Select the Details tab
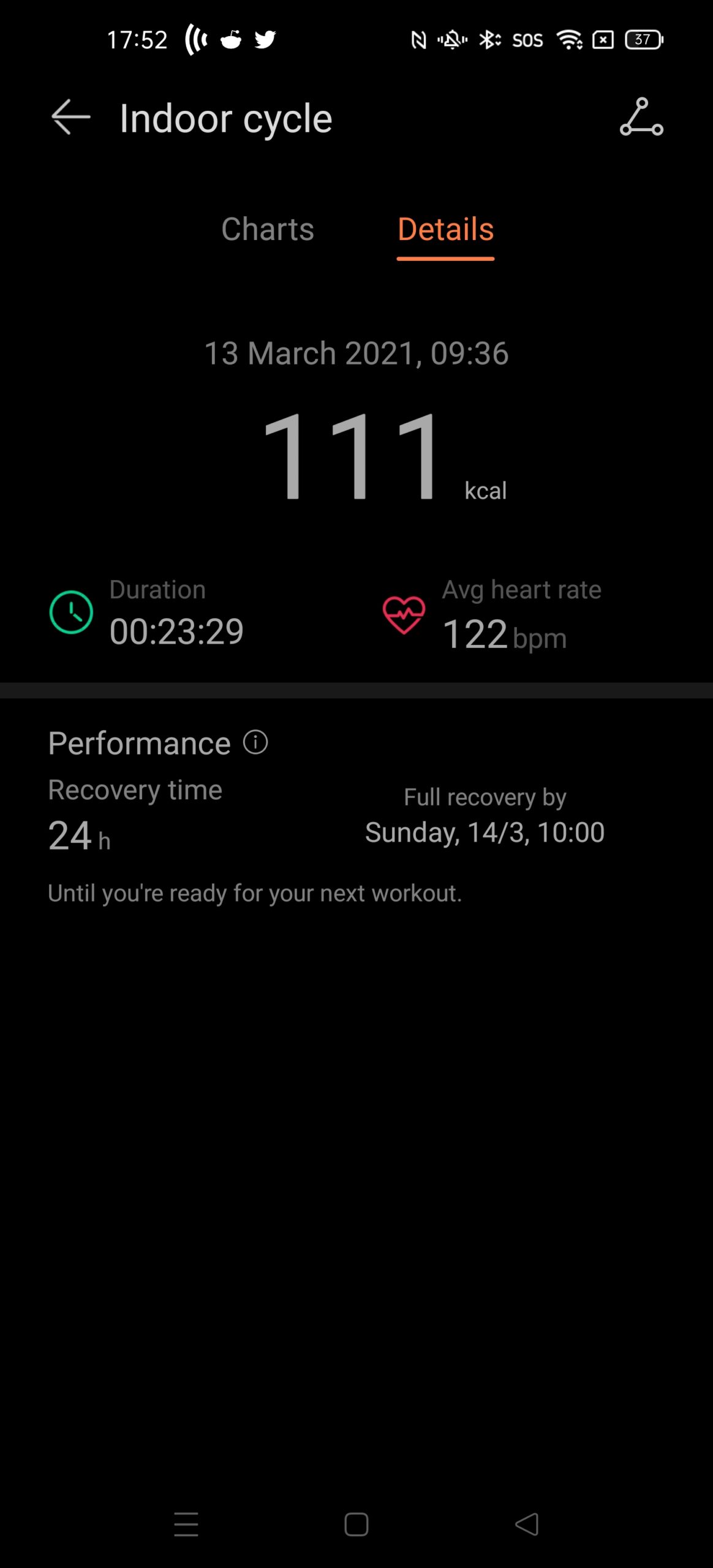The image size is (713, 1568). tap(445, 230)
